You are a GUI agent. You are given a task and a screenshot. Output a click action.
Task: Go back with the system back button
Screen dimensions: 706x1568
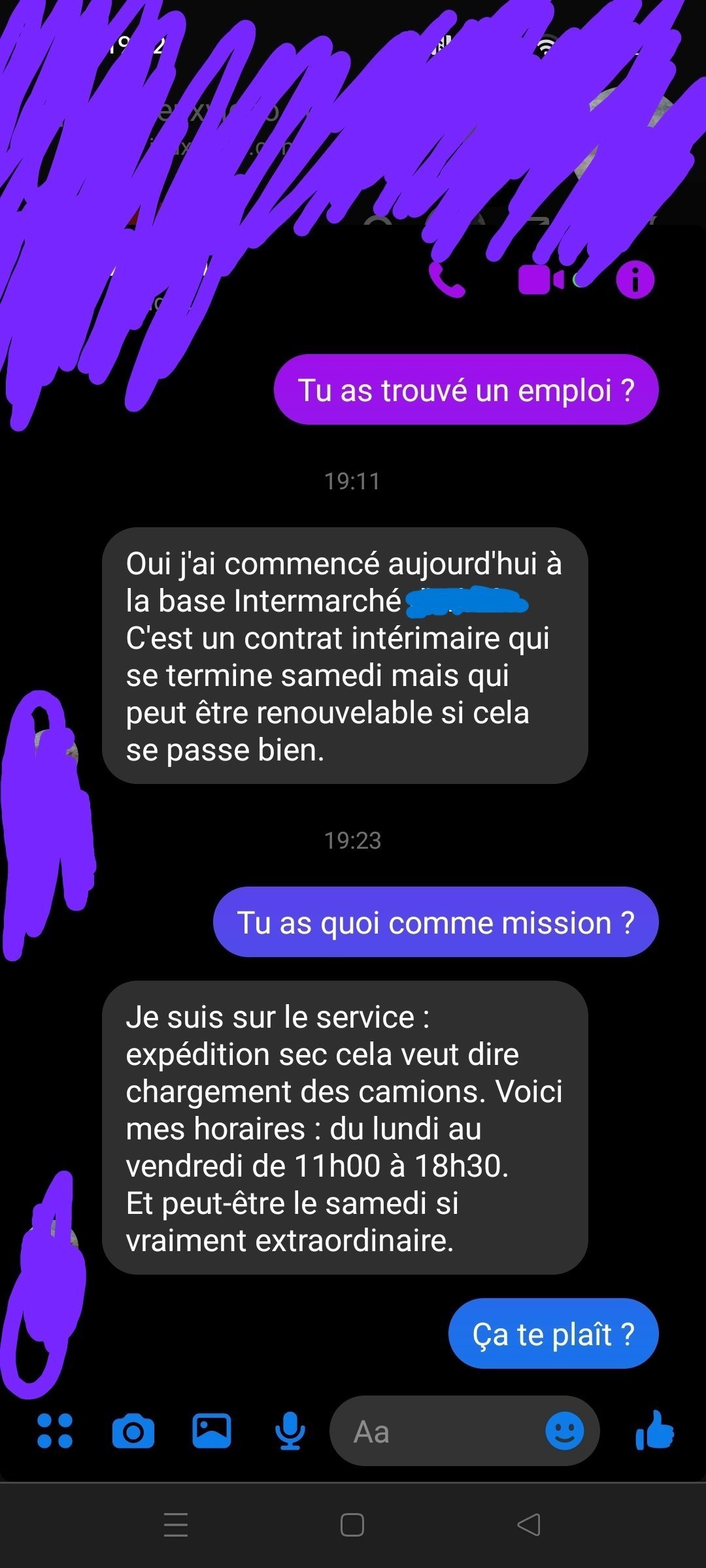click(529, 1525)
